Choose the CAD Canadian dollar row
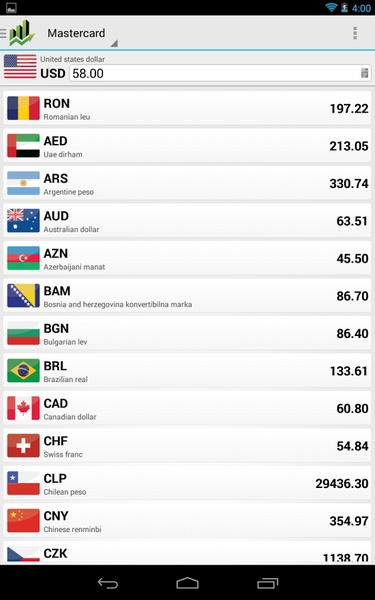Screen dimensions: 375x600 (187, 408)
